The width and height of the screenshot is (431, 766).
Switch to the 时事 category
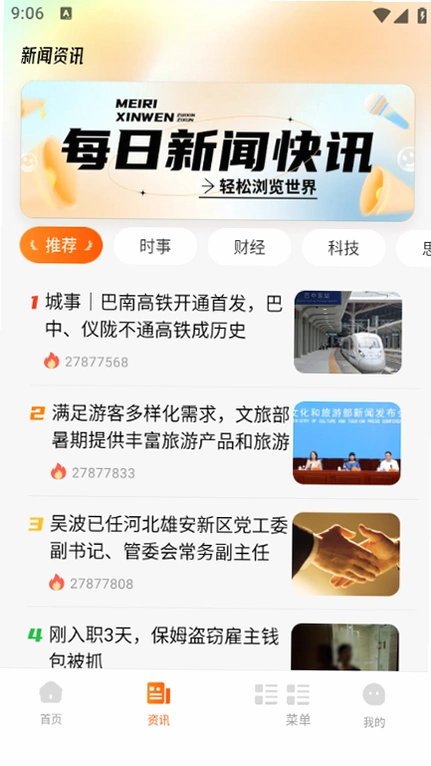click(x=155, y=247)
